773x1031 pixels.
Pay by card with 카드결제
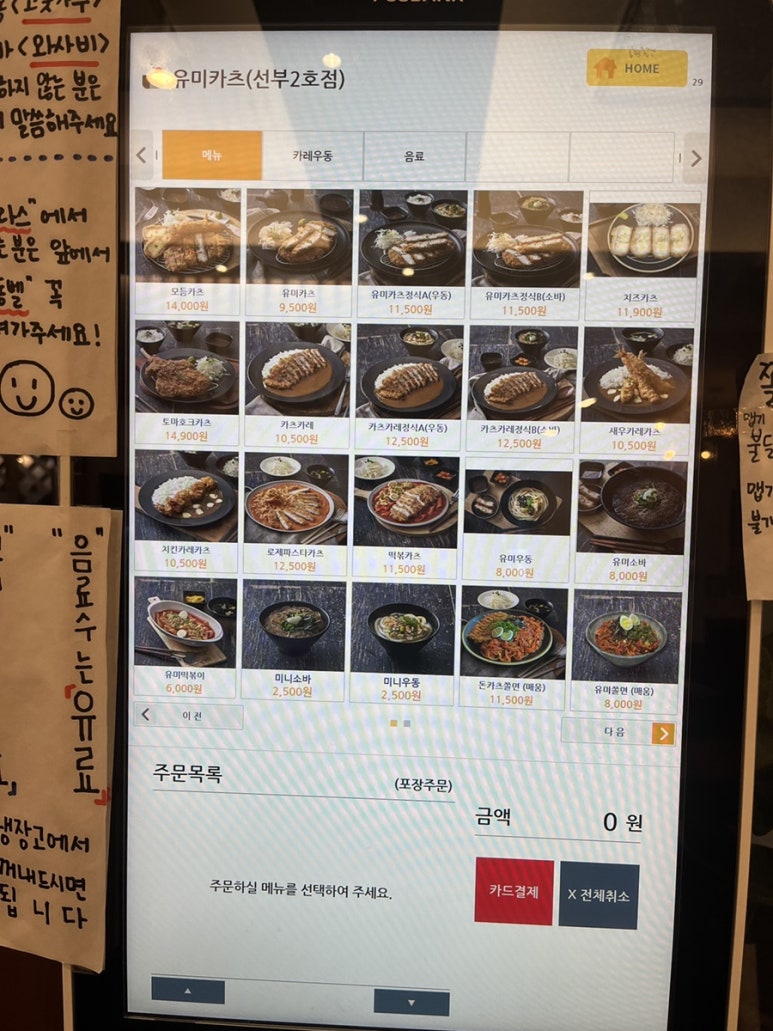(x=513, y=891)
